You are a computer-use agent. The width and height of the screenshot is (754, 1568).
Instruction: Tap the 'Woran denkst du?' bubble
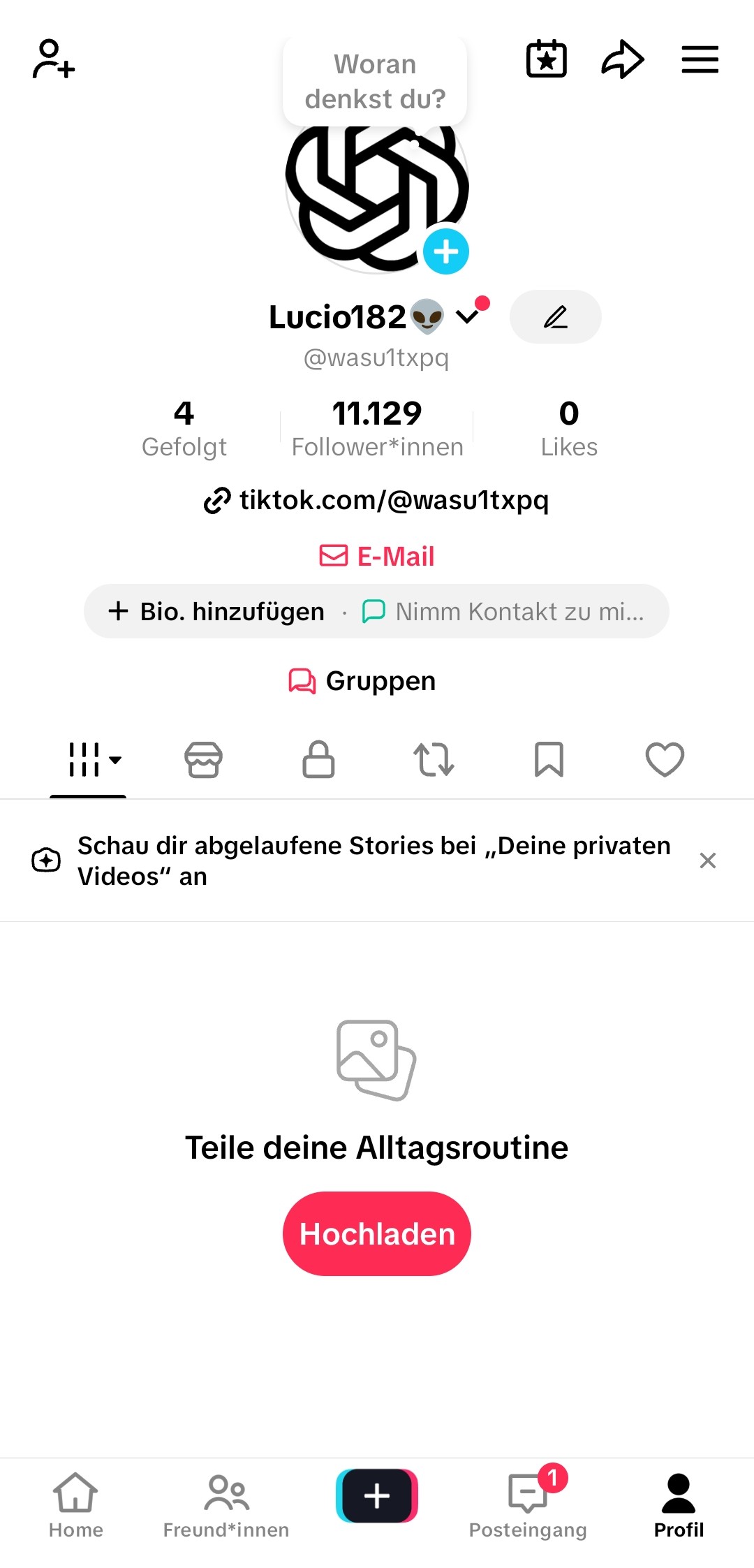click(x=375, y=82)
